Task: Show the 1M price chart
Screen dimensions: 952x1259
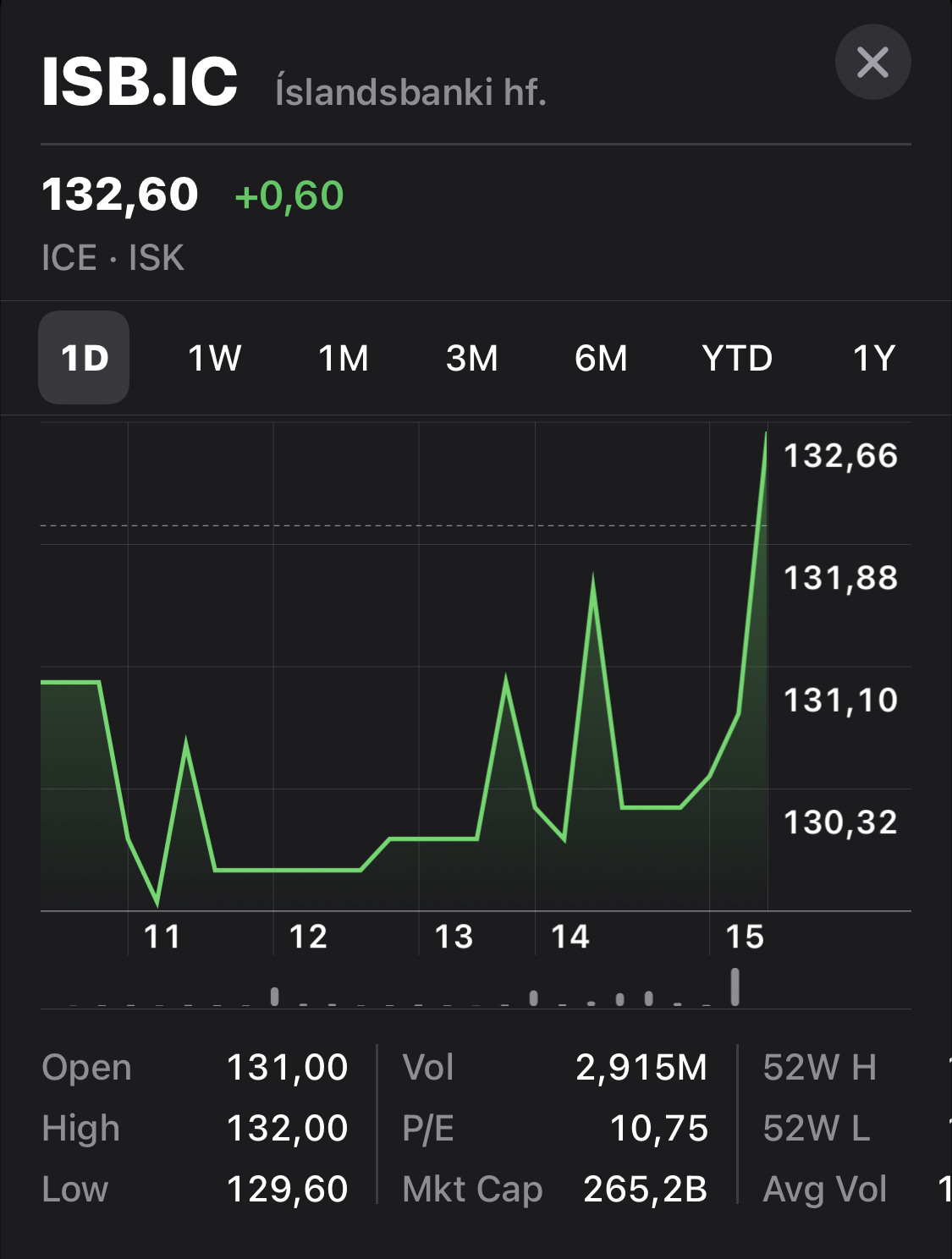Action: (343, 358)
